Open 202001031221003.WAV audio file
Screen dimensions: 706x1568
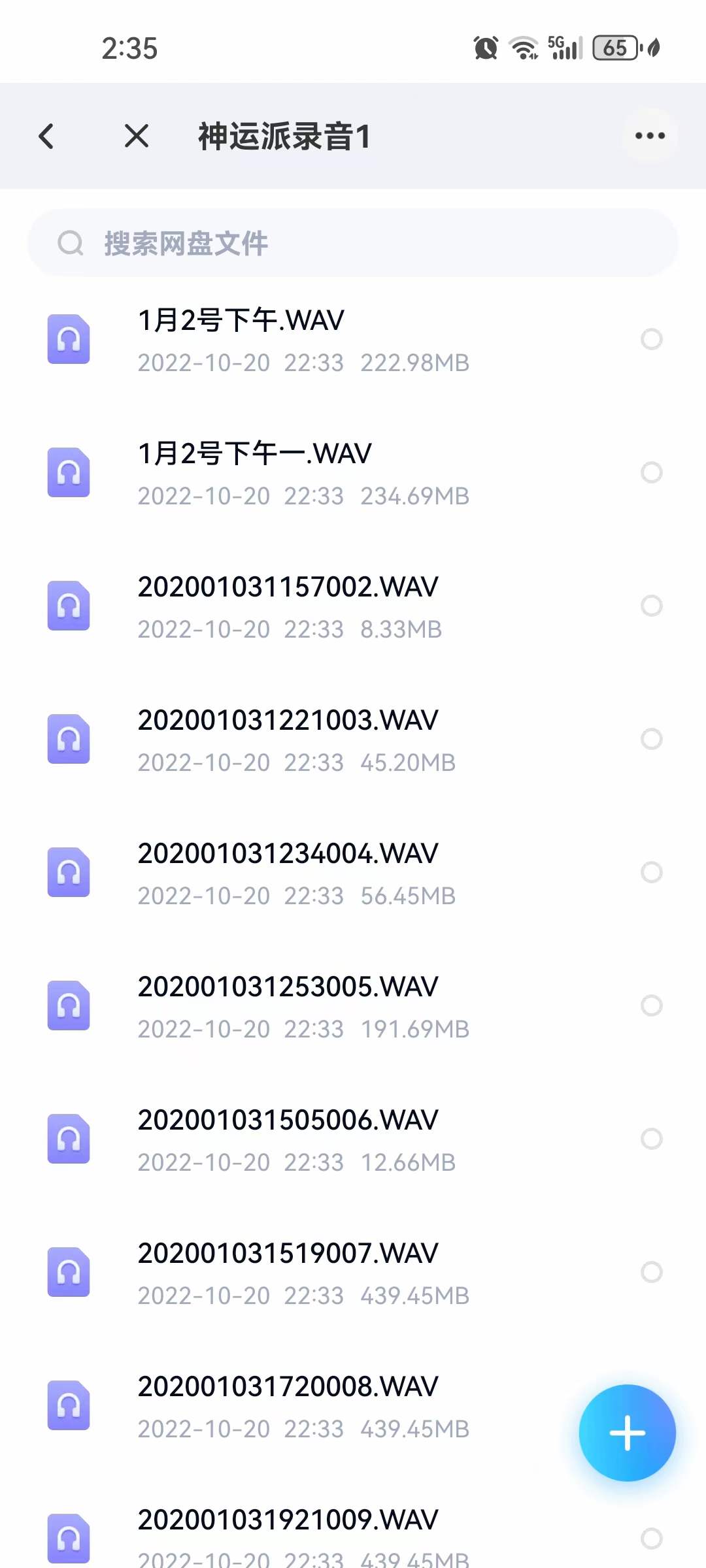pos(353,740)
